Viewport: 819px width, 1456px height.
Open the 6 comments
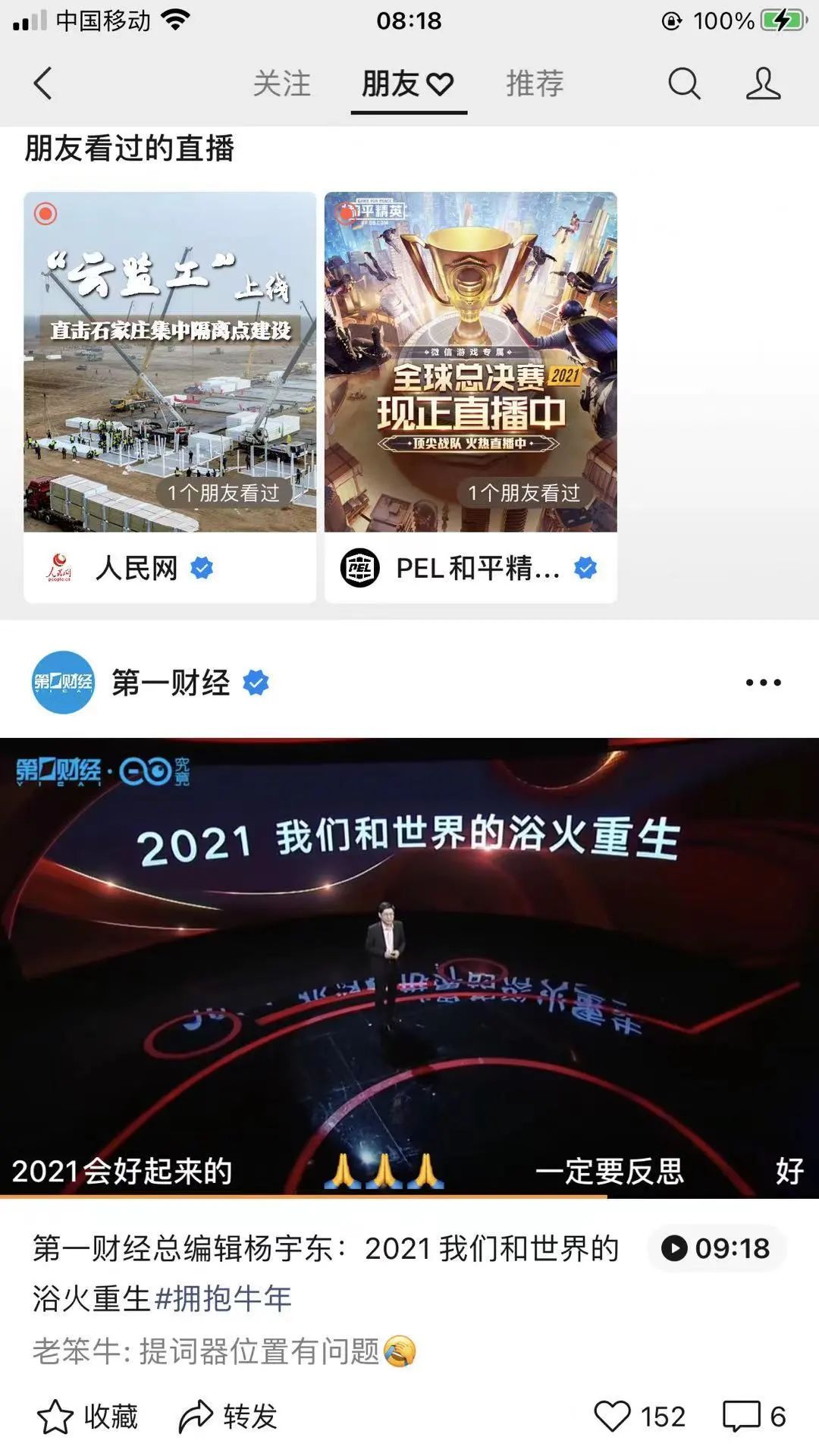tap(754, 1417)
